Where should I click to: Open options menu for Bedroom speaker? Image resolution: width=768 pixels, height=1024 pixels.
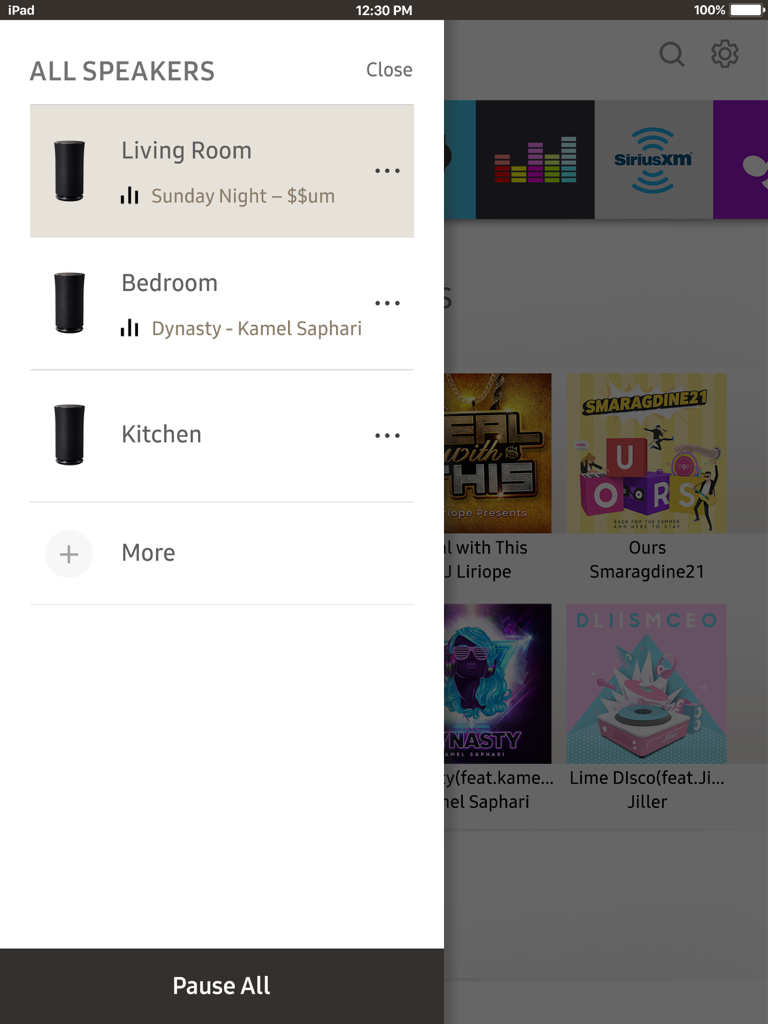click(x=387, y=303)
